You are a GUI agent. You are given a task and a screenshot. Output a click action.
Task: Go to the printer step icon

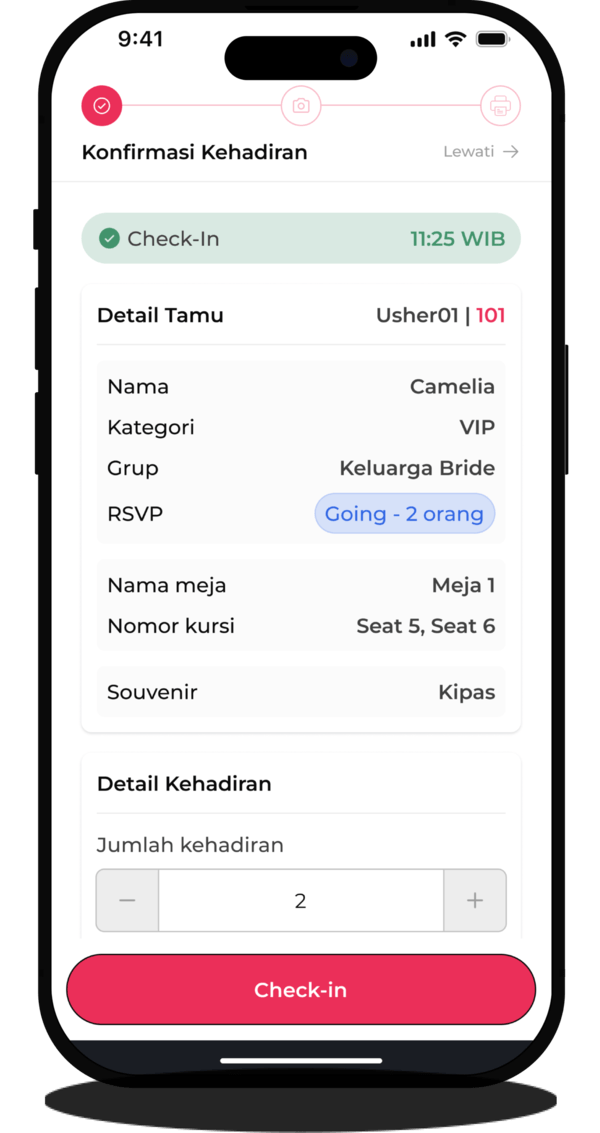click(500, 105)
